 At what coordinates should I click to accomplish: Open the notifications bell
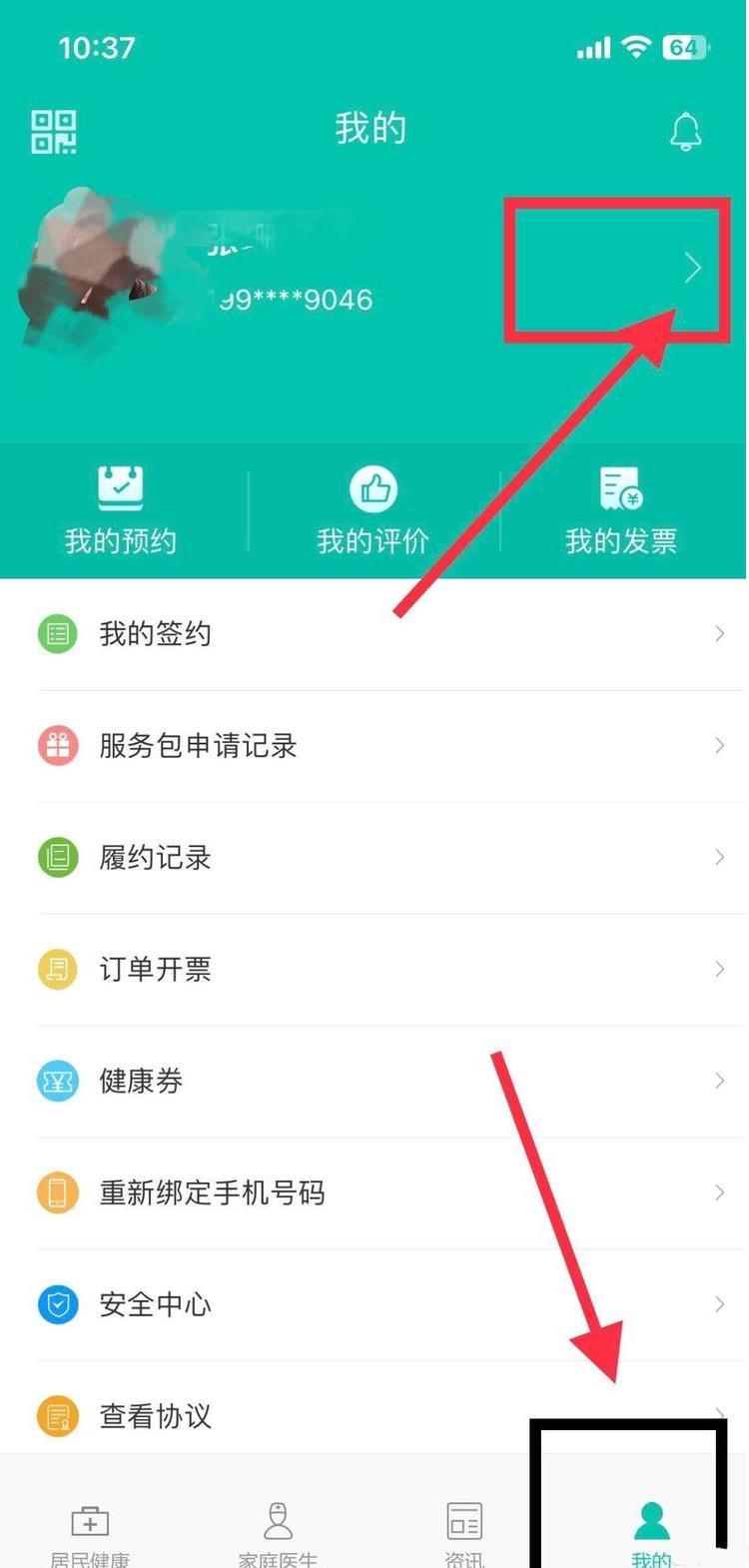pos(685,132)
